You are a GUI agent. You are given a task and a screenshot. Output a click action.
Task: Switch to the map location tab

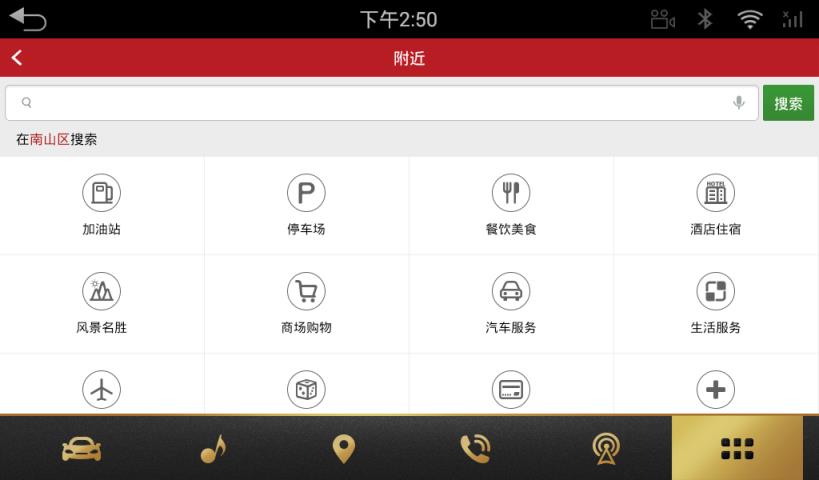tap(343, 450)
